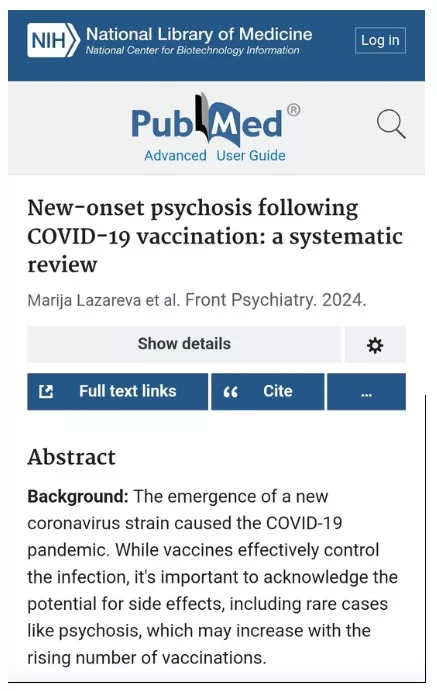Open the three-dot more actions button
This screenshot has width=437, height=691.
coord(367,391)
